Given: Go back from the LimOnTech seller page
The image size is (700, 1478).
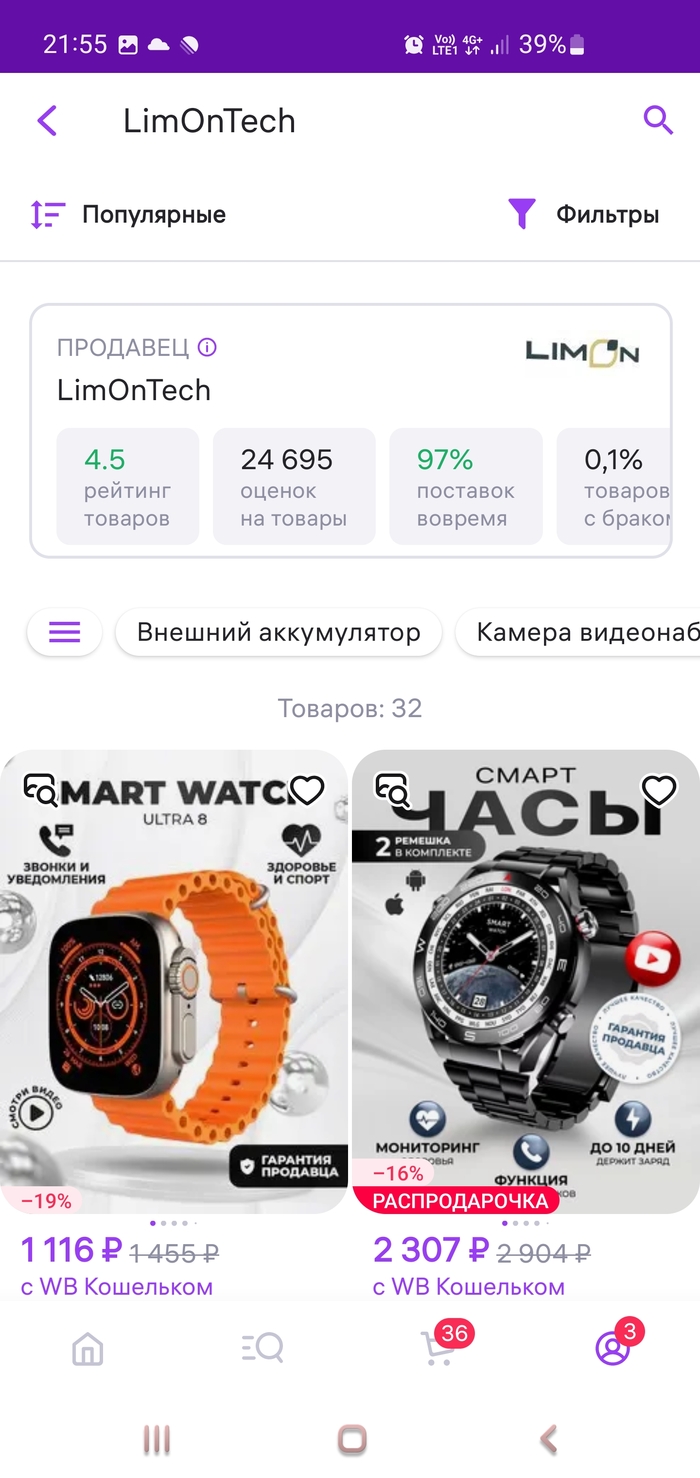Looking at the screenshot, I should [47, 121].
